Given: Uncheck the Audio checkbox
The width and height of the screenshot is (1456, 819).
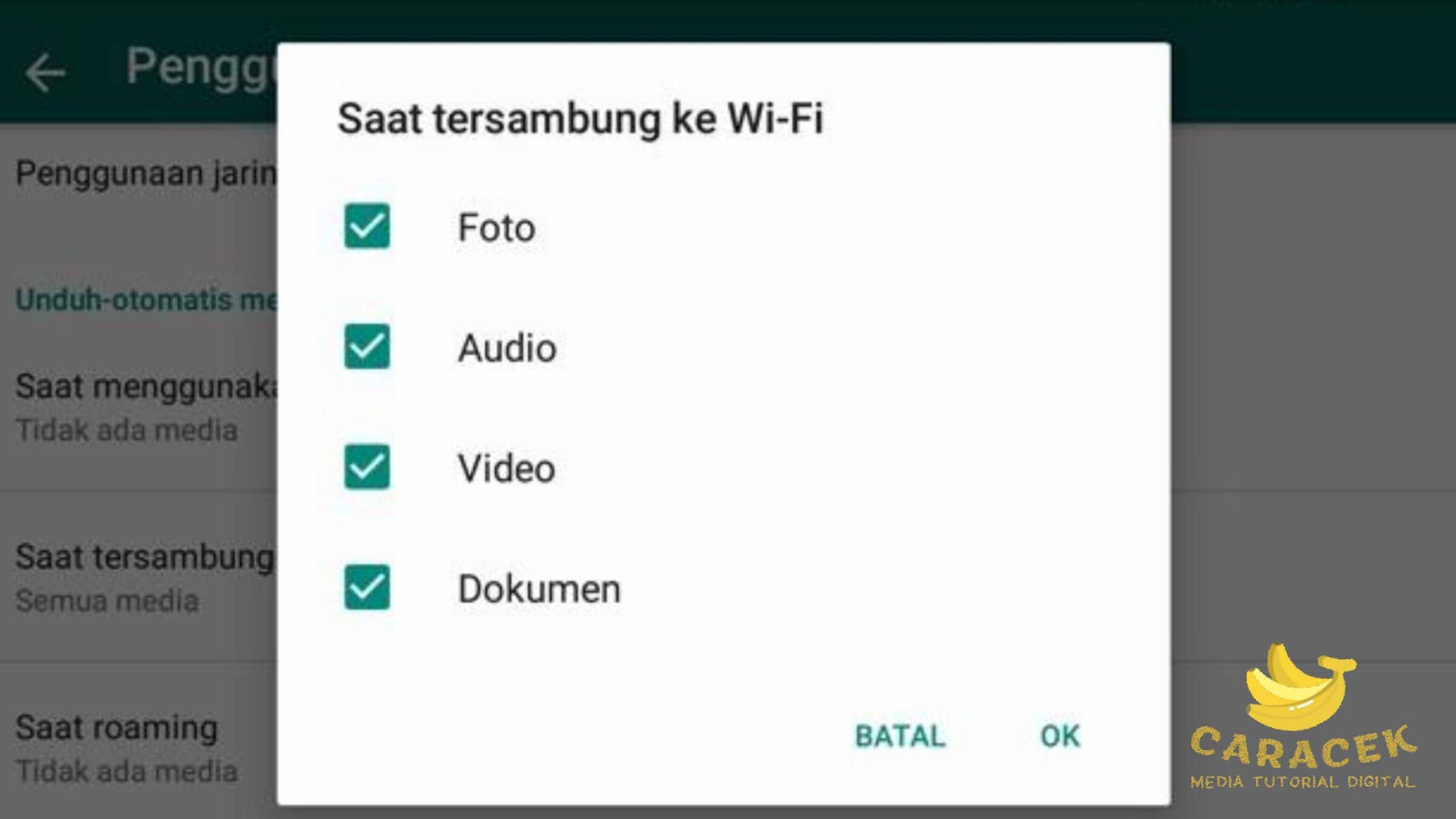Looking at the screenshot, I should (x=367, y=346).
